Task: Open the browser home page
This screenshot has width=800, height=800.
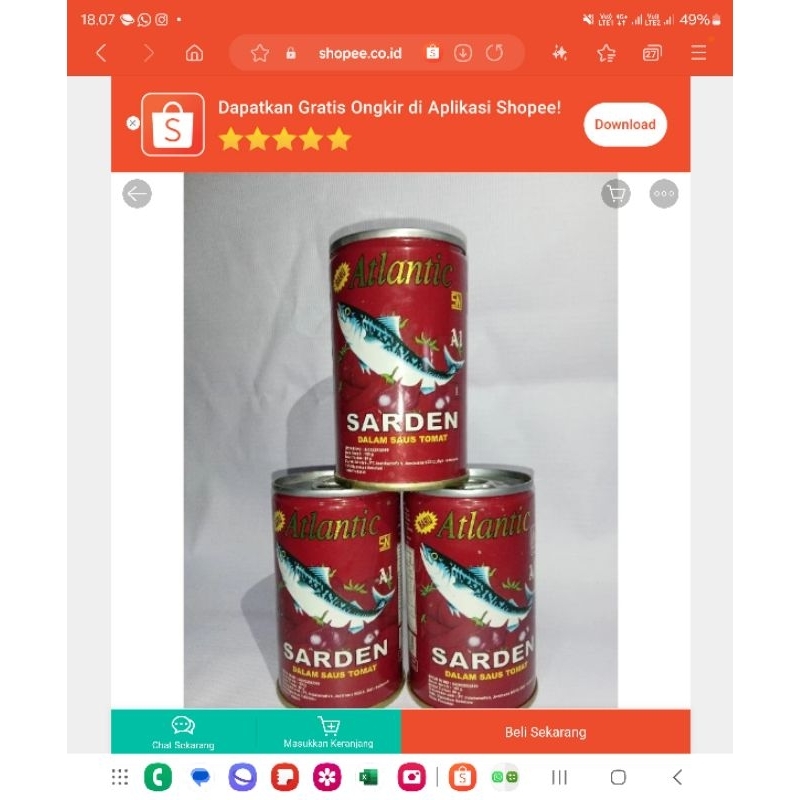Action: coord(194,53)
